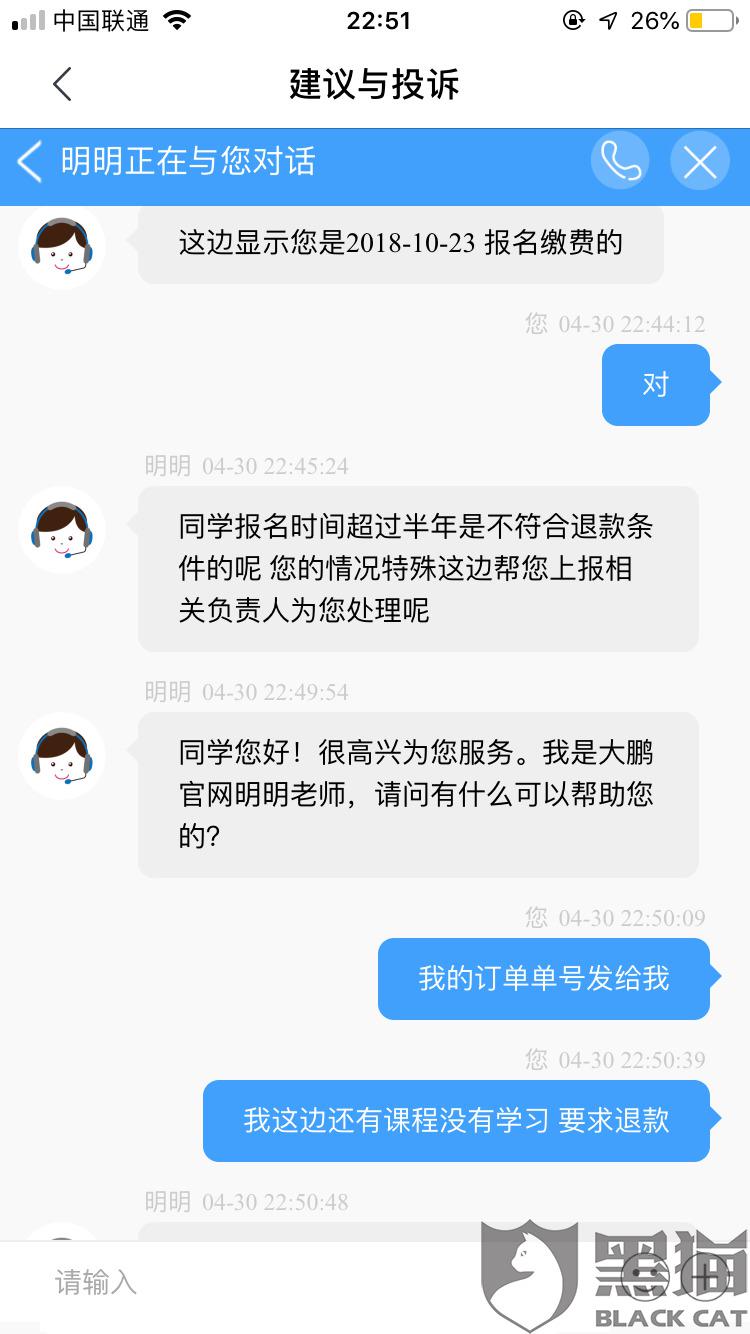Call customer service via phone icon
Viewport: 750px width, 1334px height.
tap(620, 161)
